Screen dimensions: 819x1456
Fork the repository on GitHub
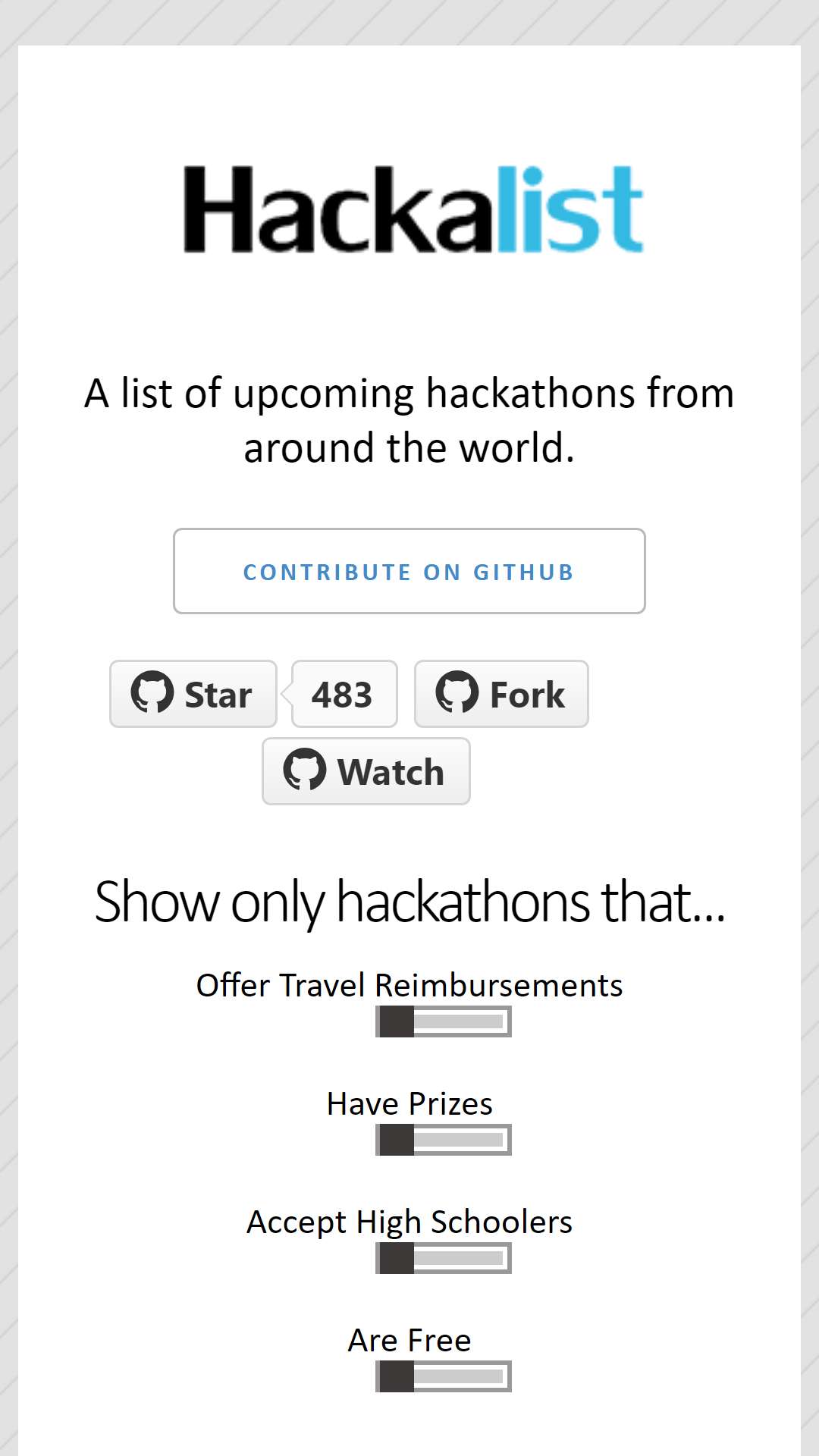[x=501, y=694]
